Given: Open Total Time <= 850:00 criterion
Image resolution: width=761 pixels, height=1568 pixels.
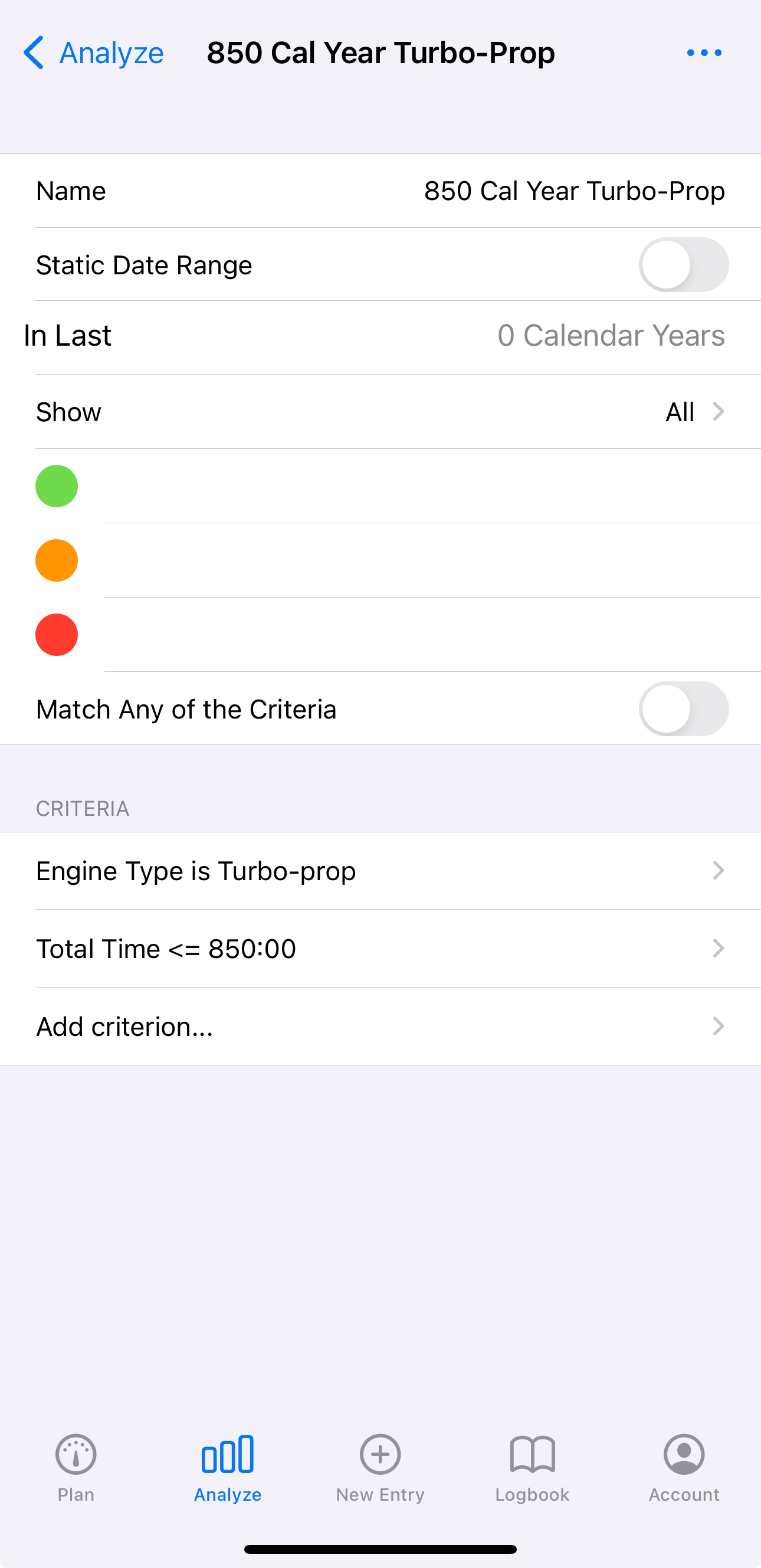Looking at the screenshot, I should point(380,949).
